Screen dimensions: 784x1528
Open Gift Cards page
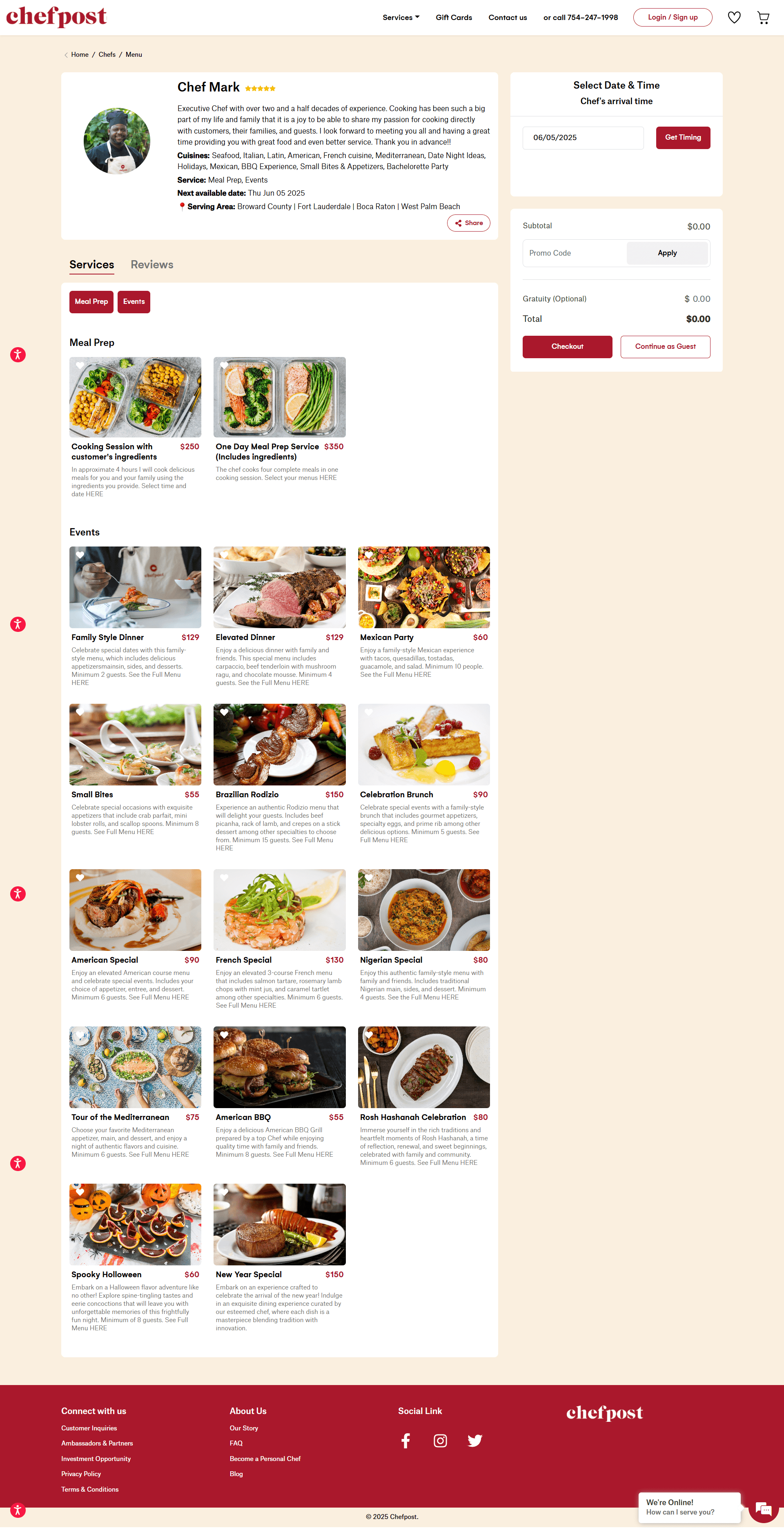pos(453,18)
